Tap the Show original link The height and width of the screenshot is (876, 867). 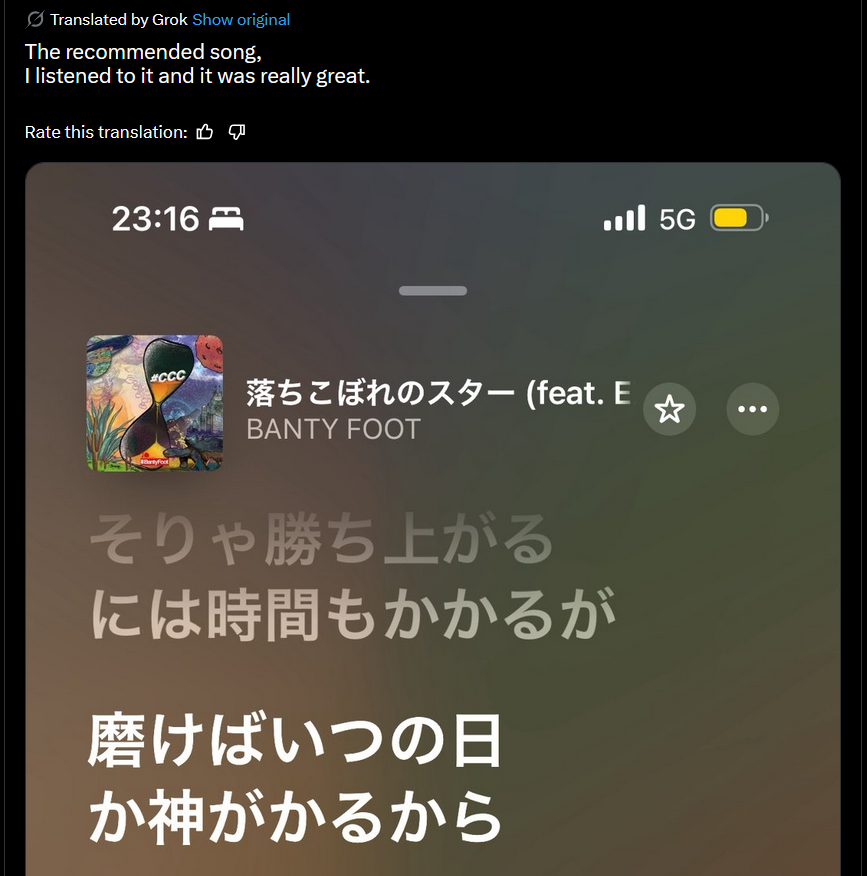pyautogui.click(x=241, y=20)
